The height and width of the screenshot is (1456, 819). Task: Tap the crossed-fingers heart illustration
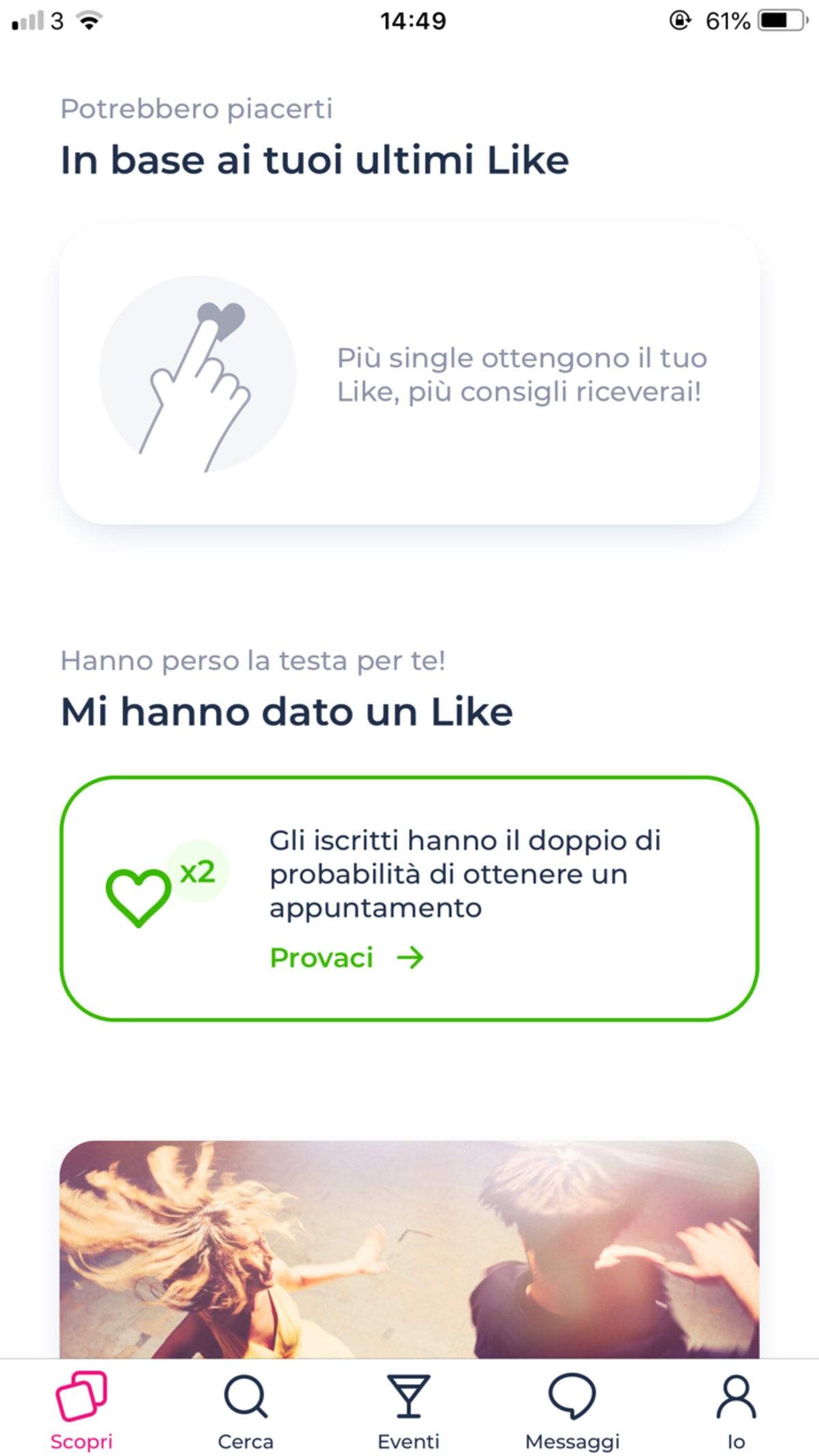[x=199, y=372]
